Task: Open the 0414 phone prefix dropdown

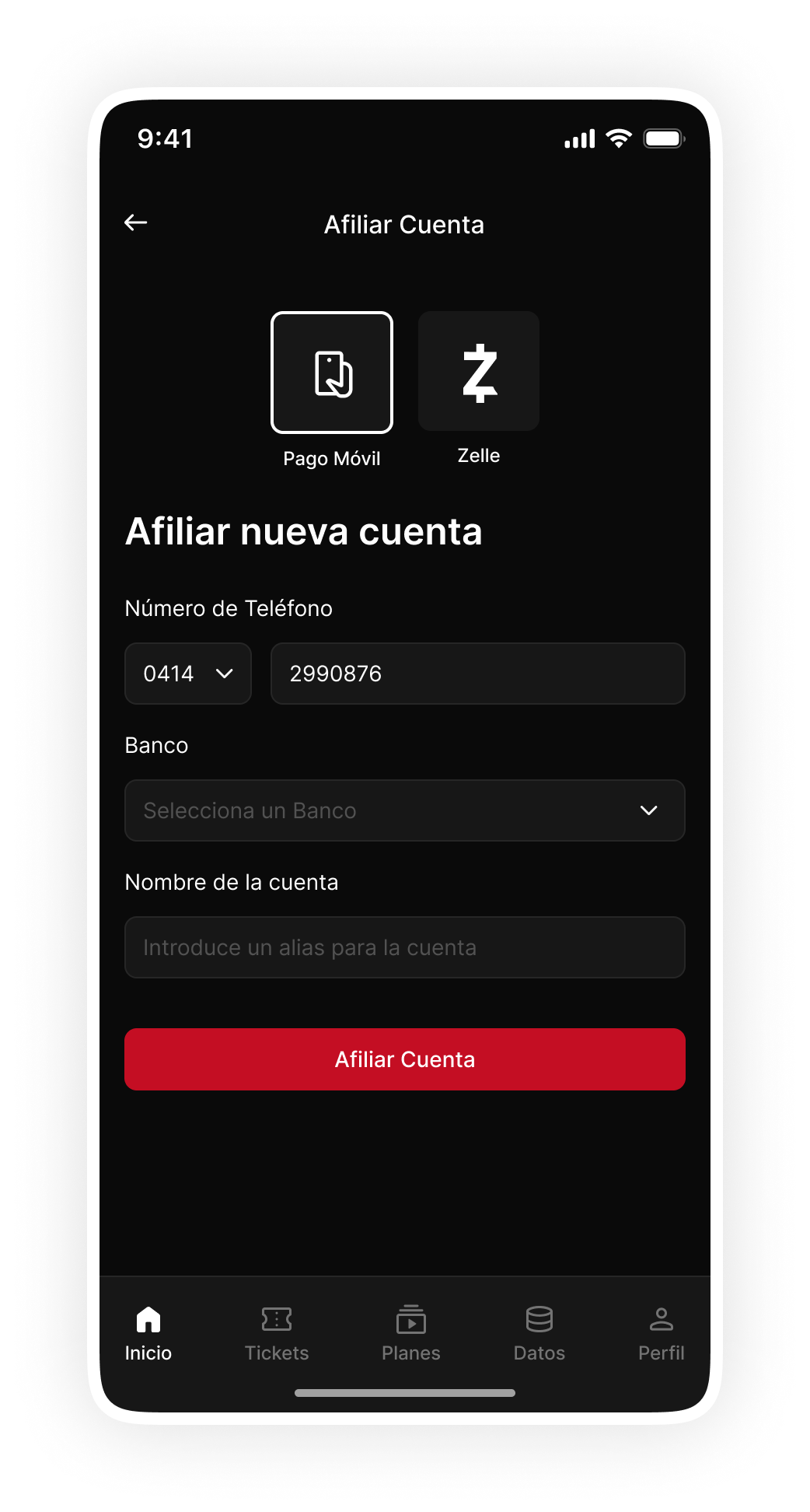Action: 188,674
